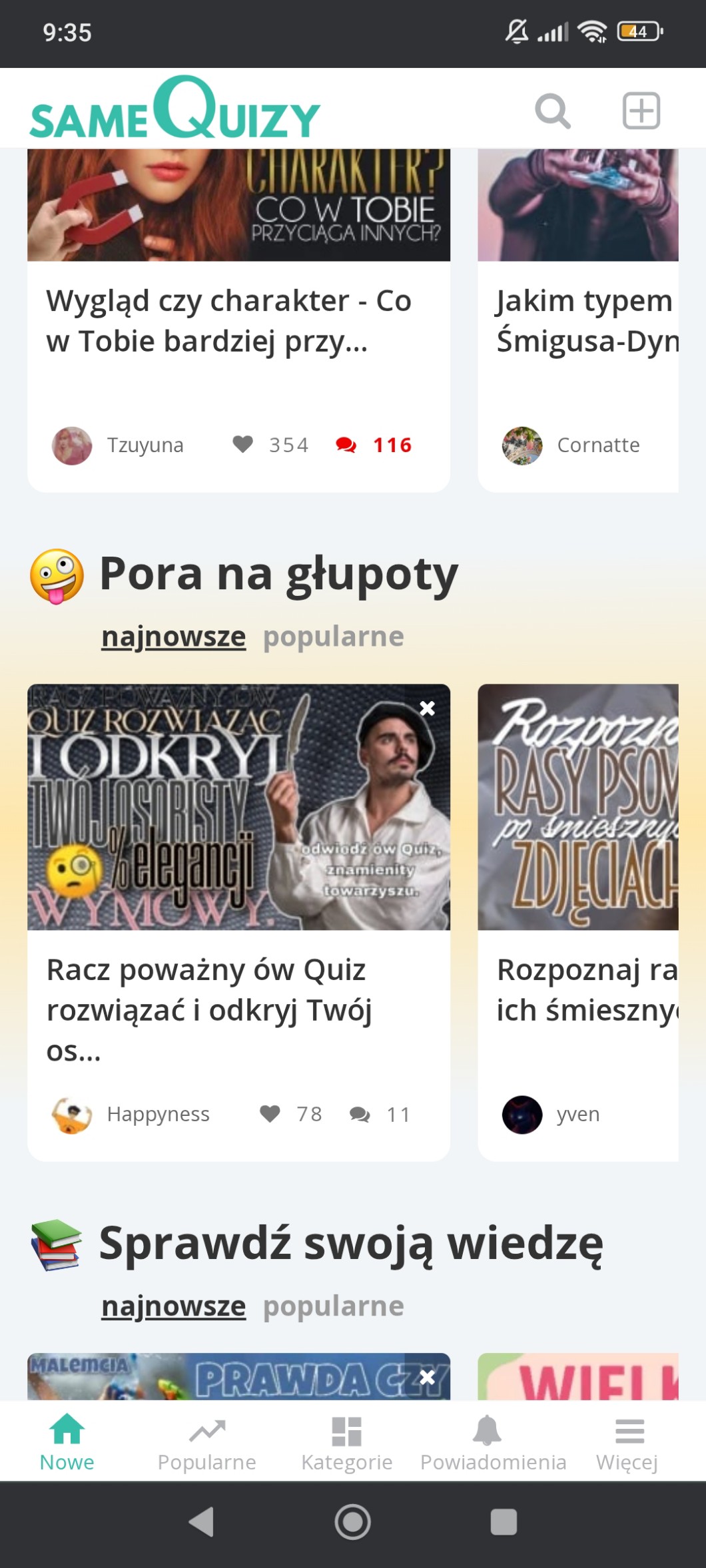Select 'najnowsze' under Pora na głupoty
Screen dimensions: 706x1568
pyautogui.click(x=173, y=637)
